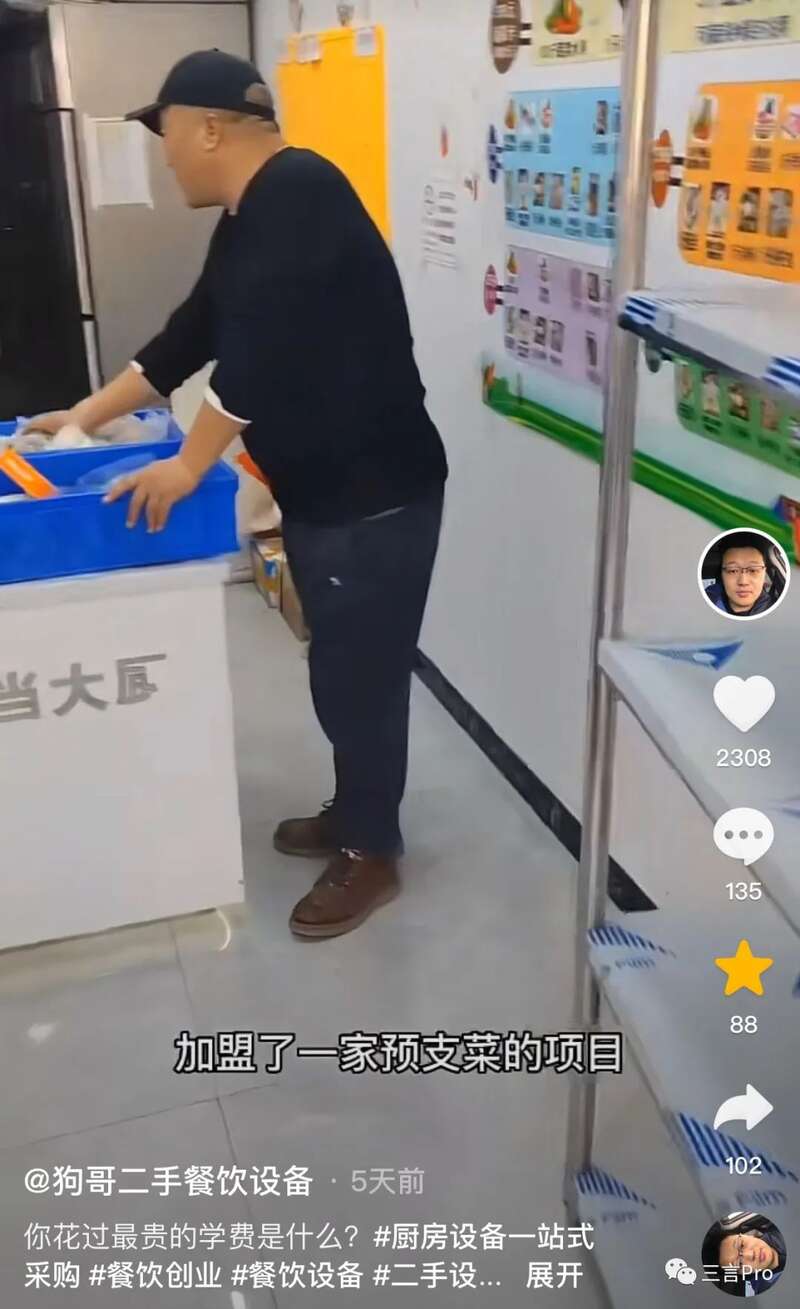Open hashtag #餐饮设备
The width and height of the screenshot is (800, 1309).
[297, 1275]
